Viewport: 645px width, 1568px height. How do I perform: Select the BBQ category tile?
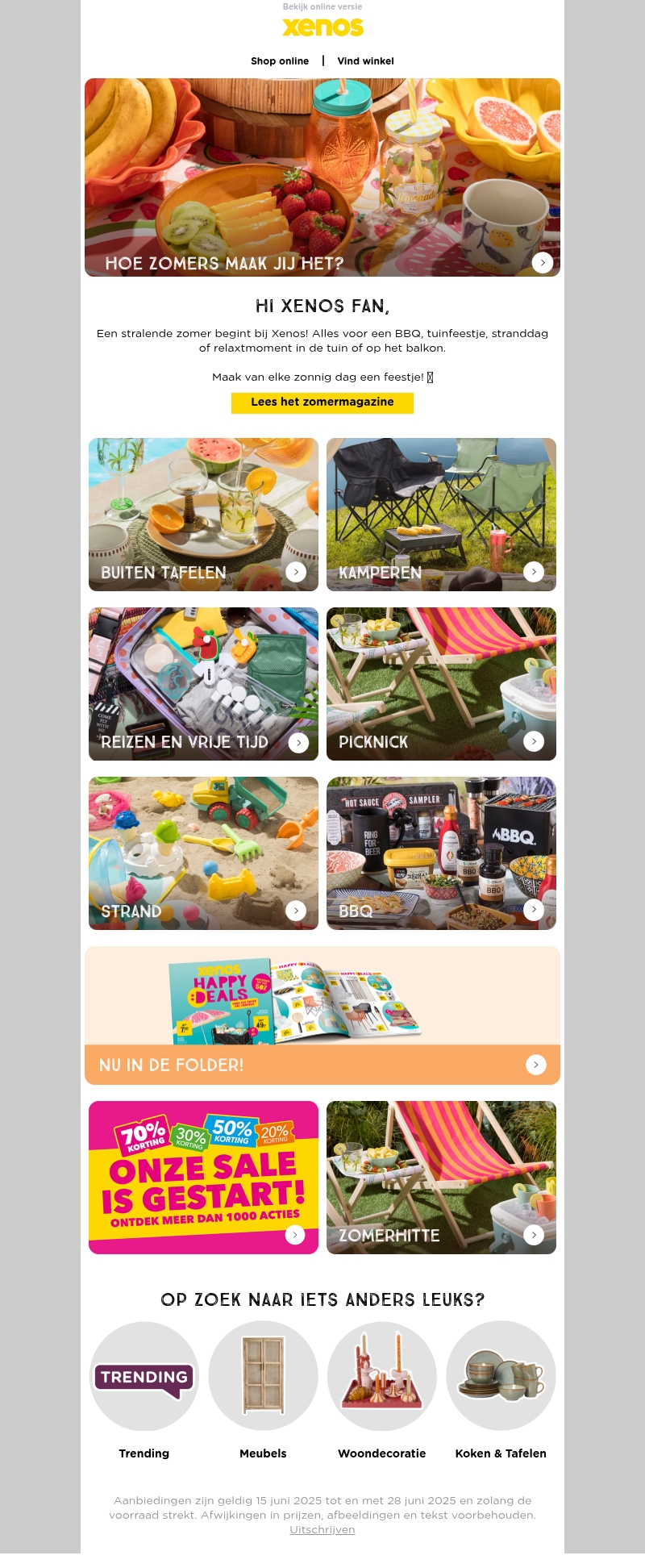(x=441, y=853)
